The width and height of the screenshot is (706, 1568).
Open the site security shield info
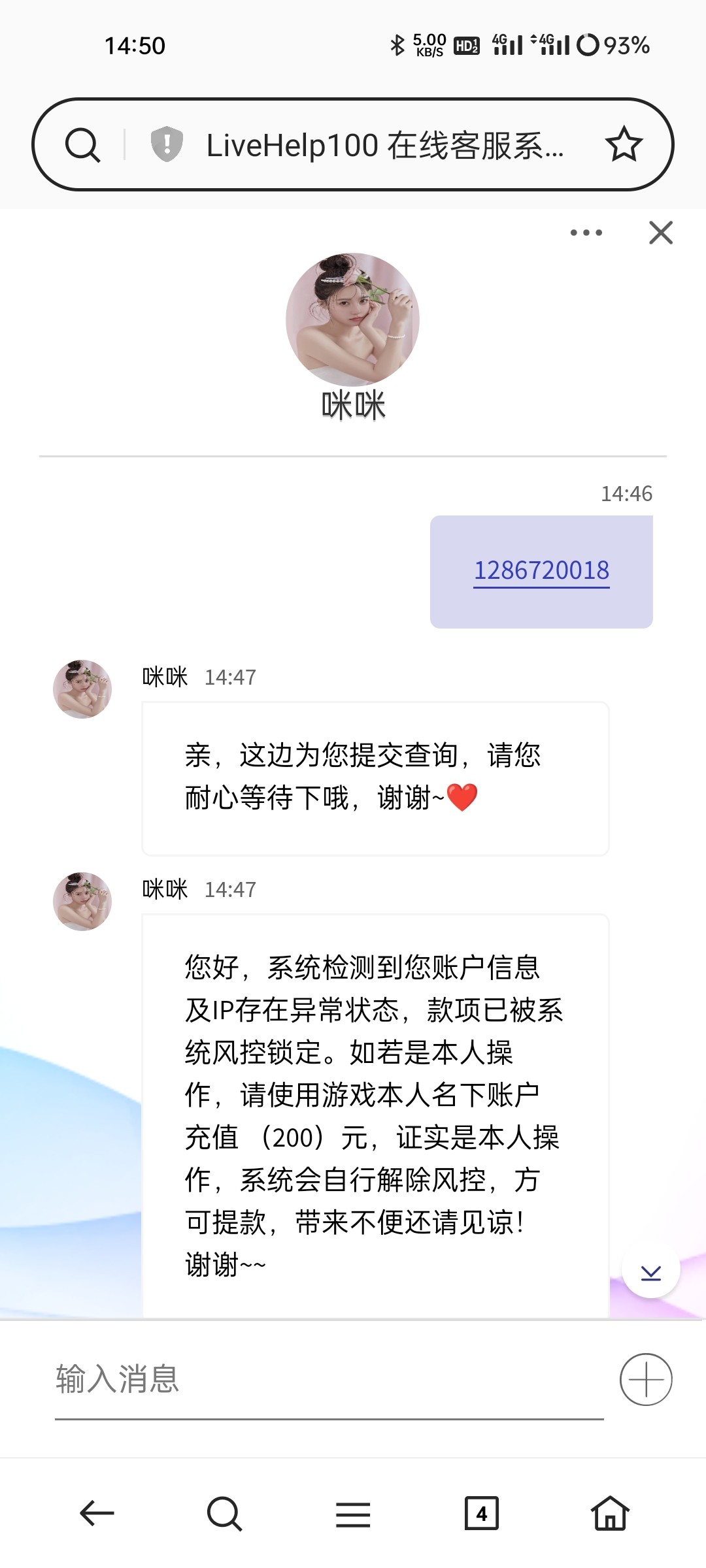click(167, 144)
